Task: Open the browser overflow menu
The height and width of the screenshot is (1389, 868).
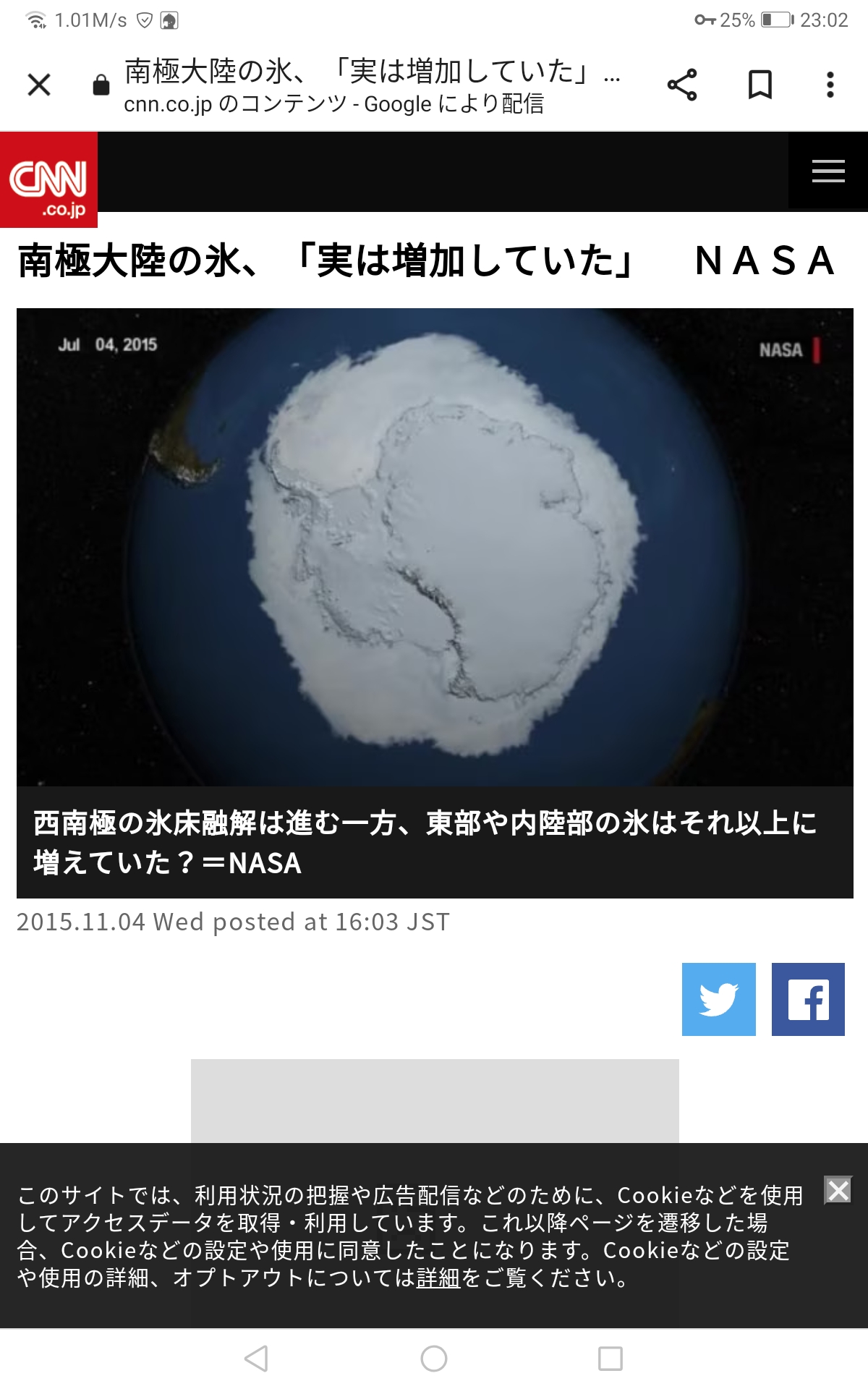Action: click(830, 85)
